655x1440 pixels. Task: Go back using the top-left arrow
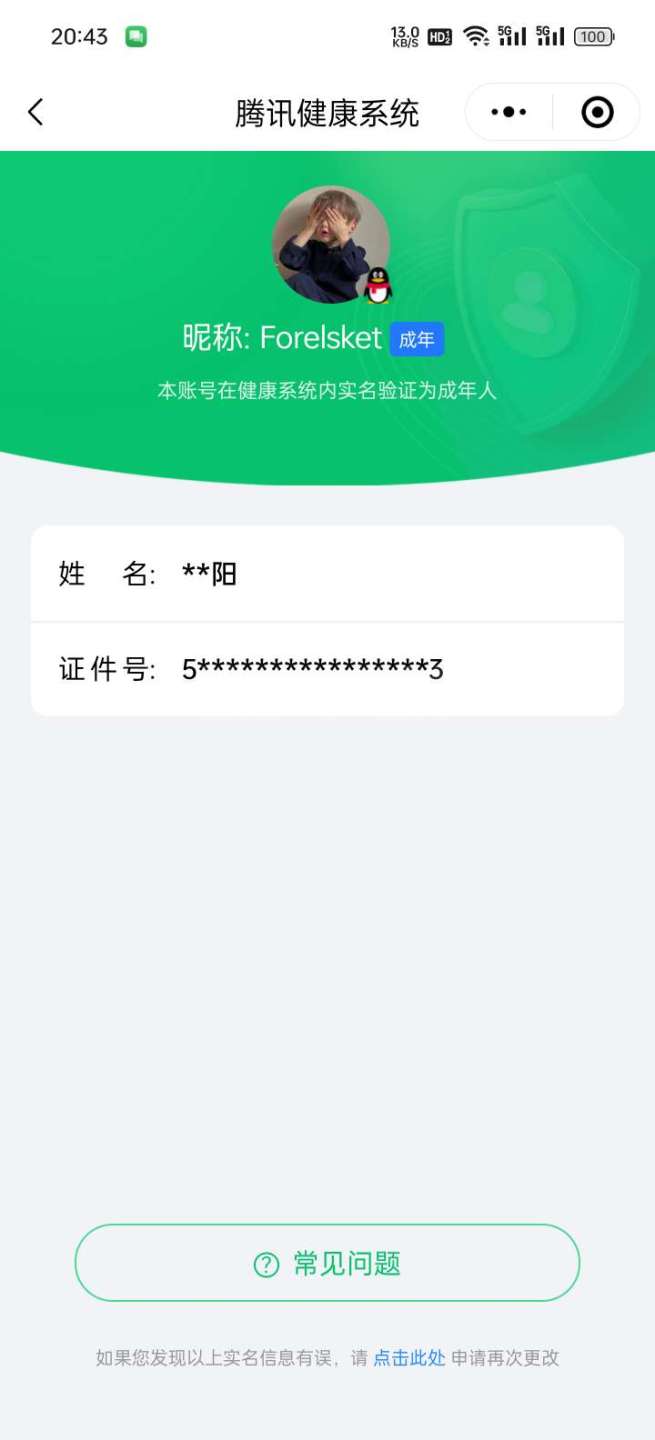36,112
